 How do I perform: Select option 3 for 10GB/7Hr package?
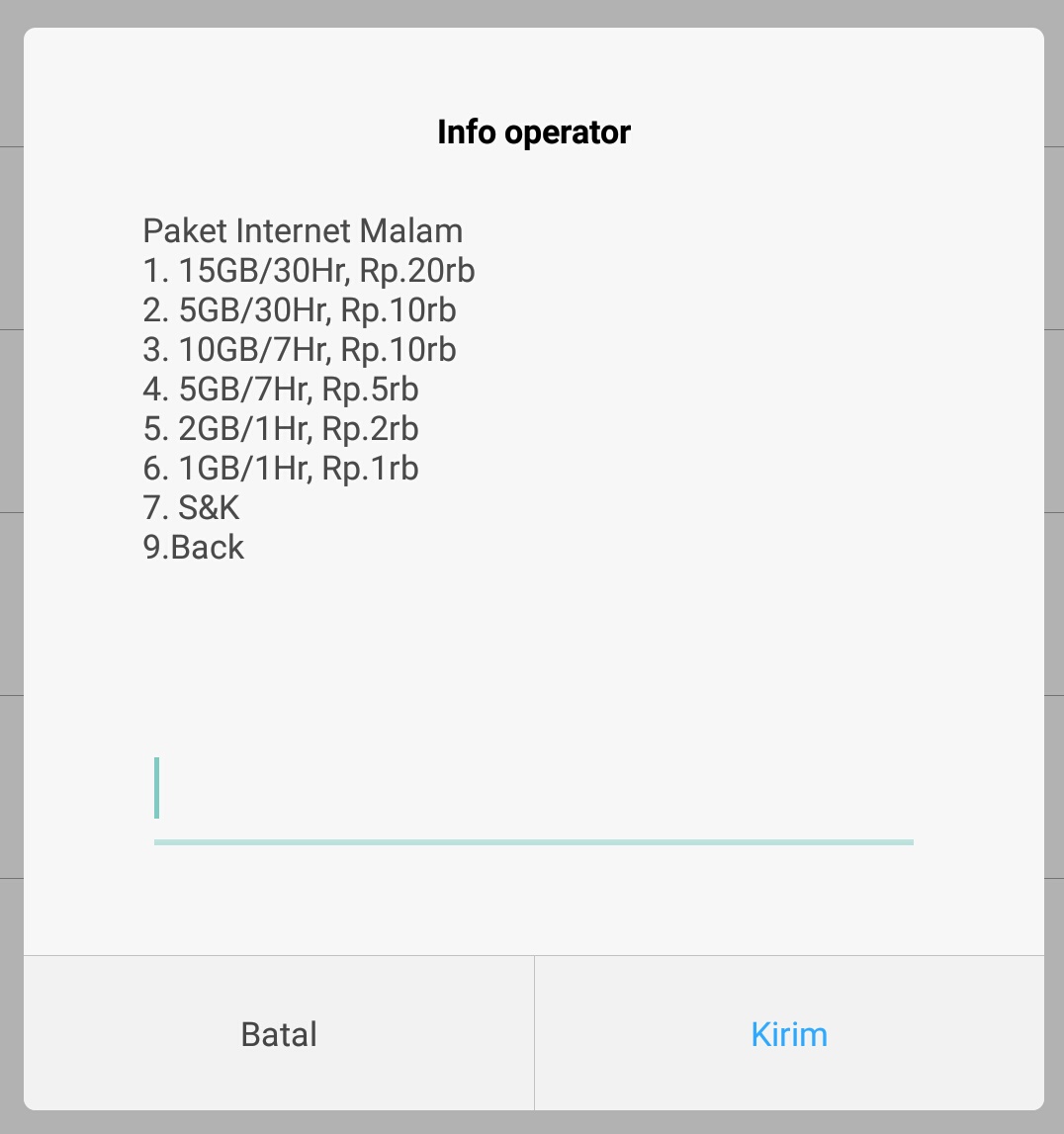300,349
